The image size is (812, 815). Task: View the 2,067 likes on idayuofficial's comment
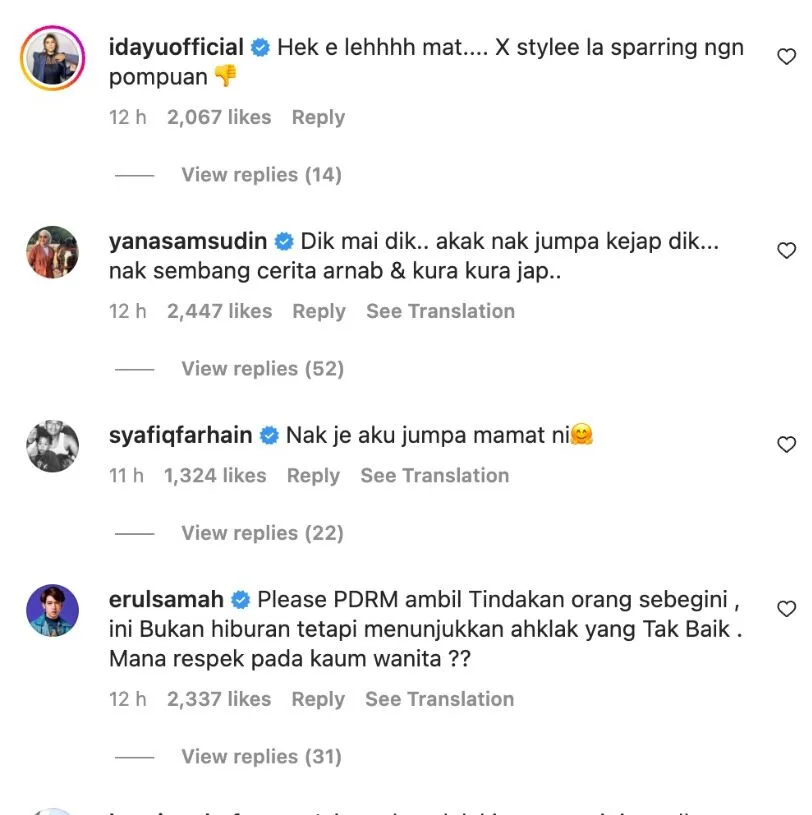click(219, 117)
